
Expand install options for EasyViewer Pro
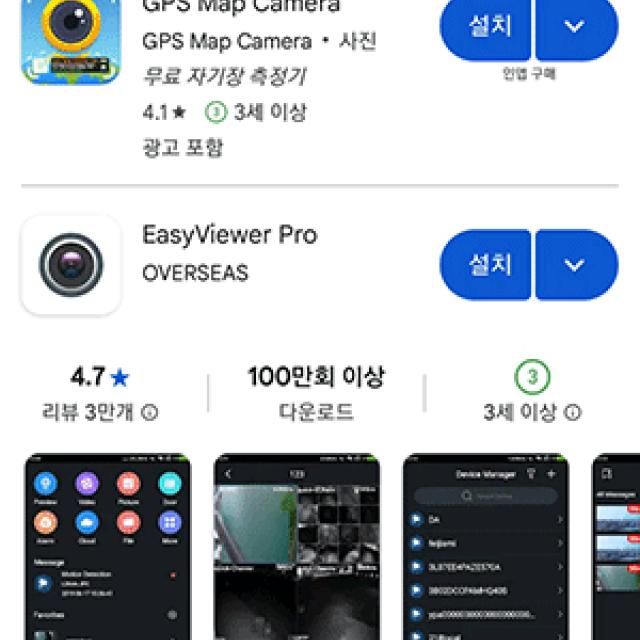pyautogui.click(x=576, y=264)
